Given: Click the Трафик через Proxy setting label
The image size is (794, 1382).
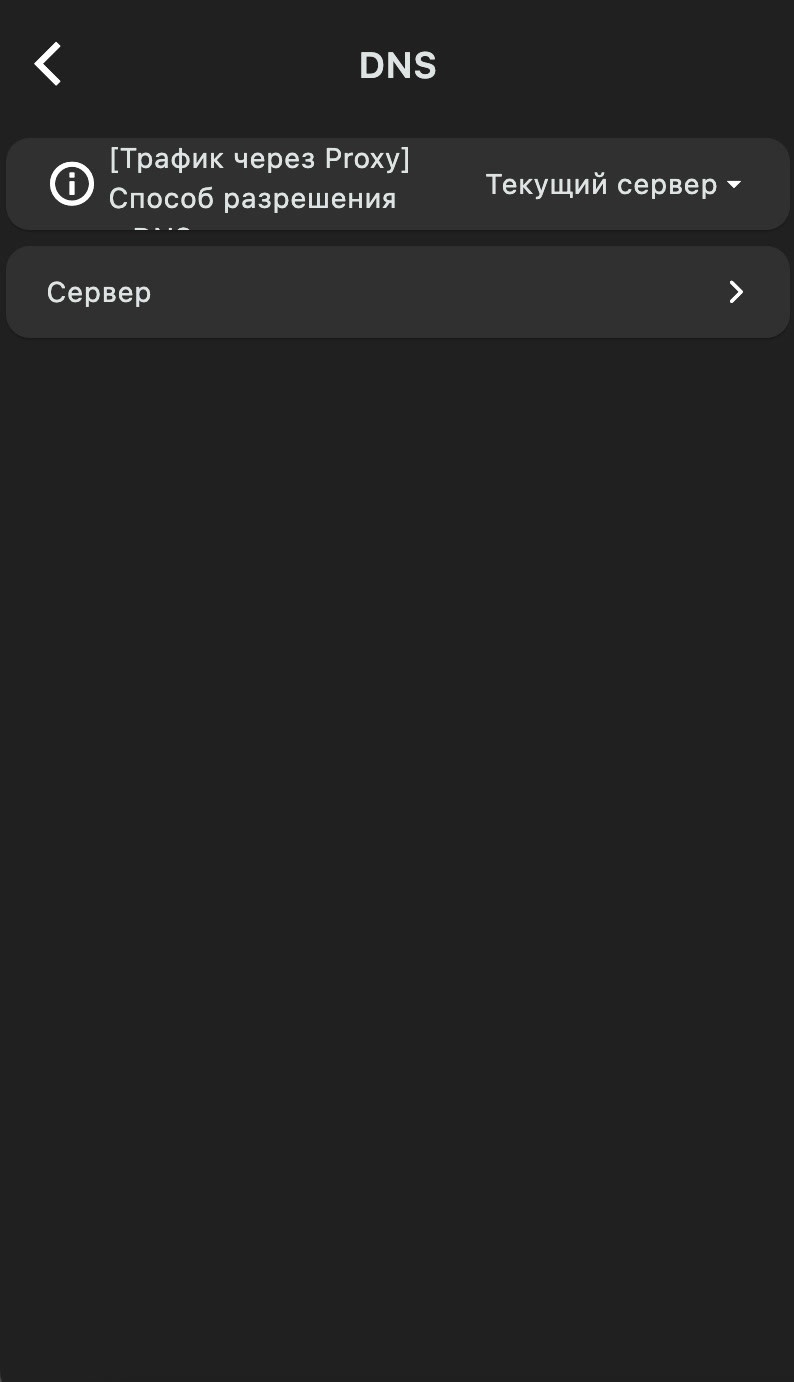Looking at the screenshot, I should coord(259,158).
